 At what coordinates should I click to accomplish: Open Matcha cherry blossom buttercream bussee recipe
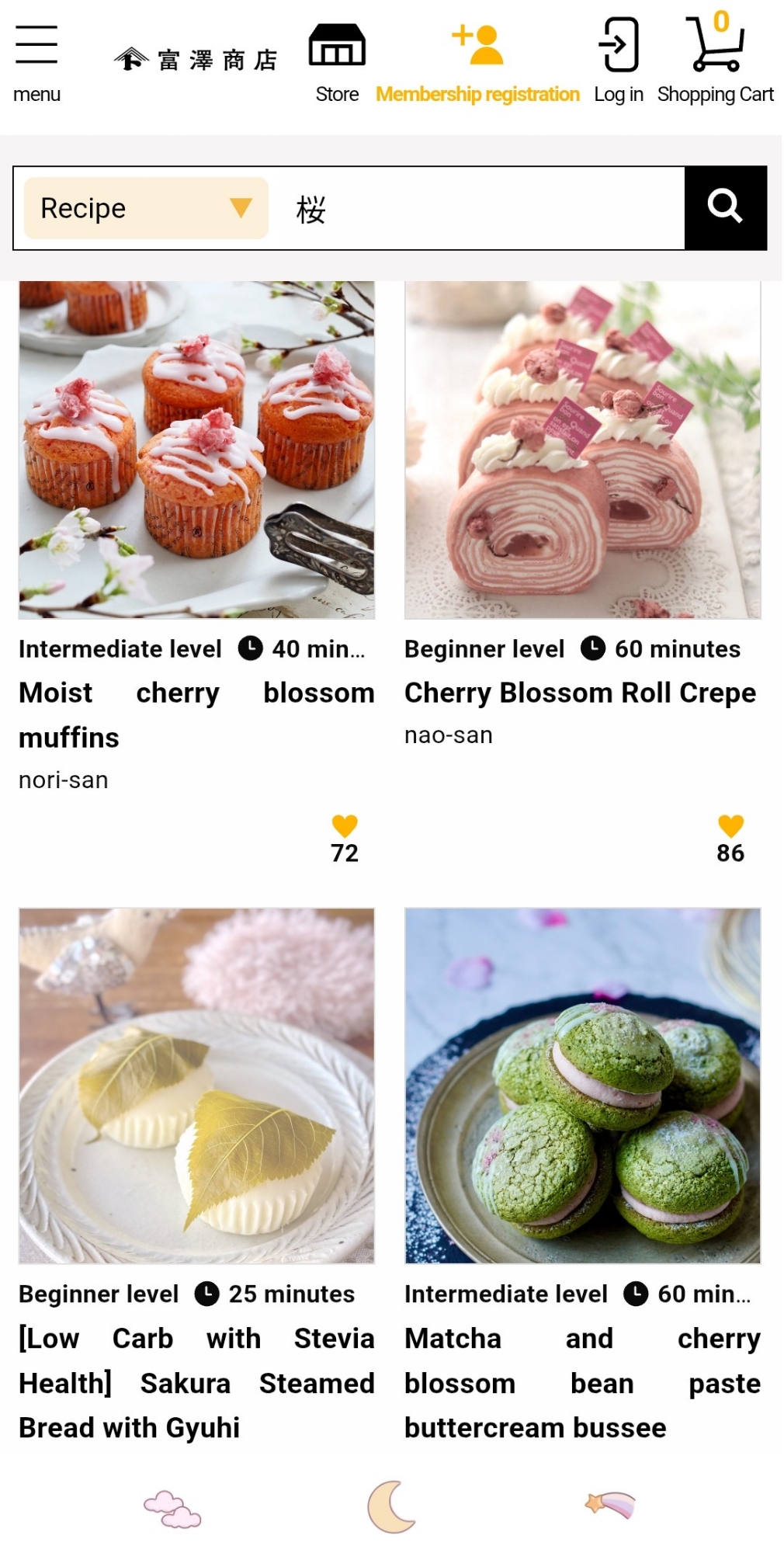582,1086
